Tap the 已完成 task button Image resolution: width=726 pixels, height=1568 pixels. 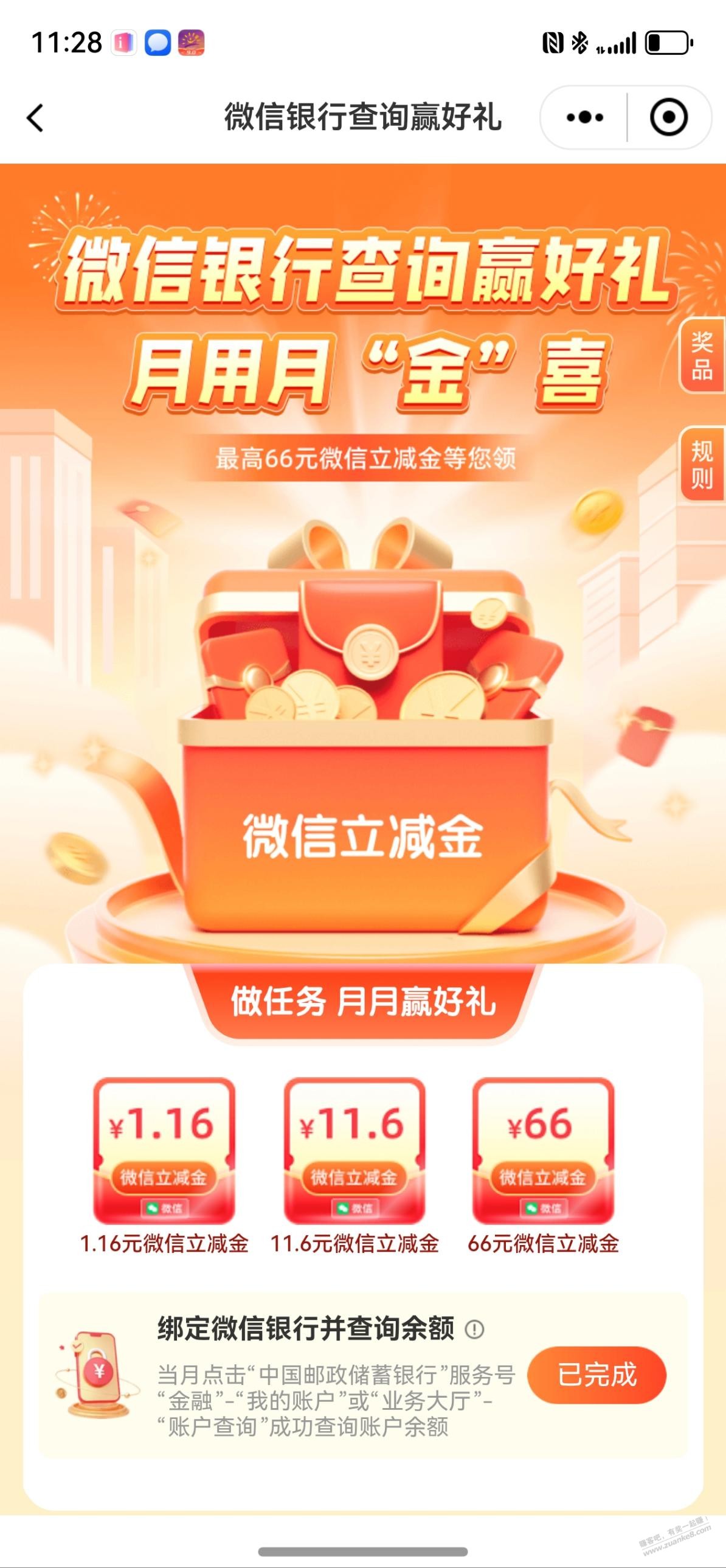[x=596, y=1376]
